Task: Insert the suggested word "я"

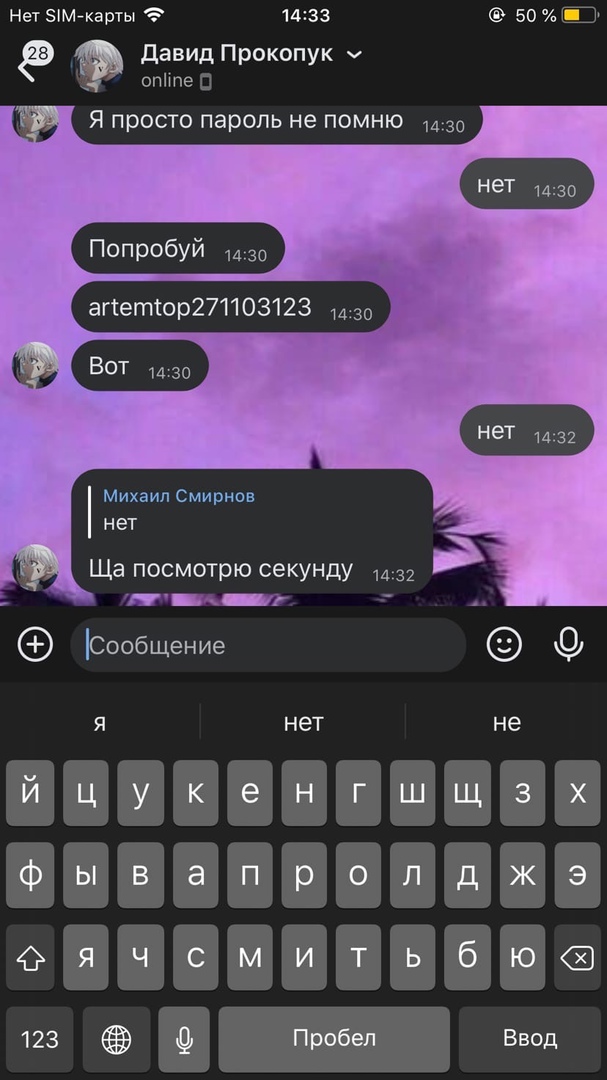Action: [x=100, y=722]
